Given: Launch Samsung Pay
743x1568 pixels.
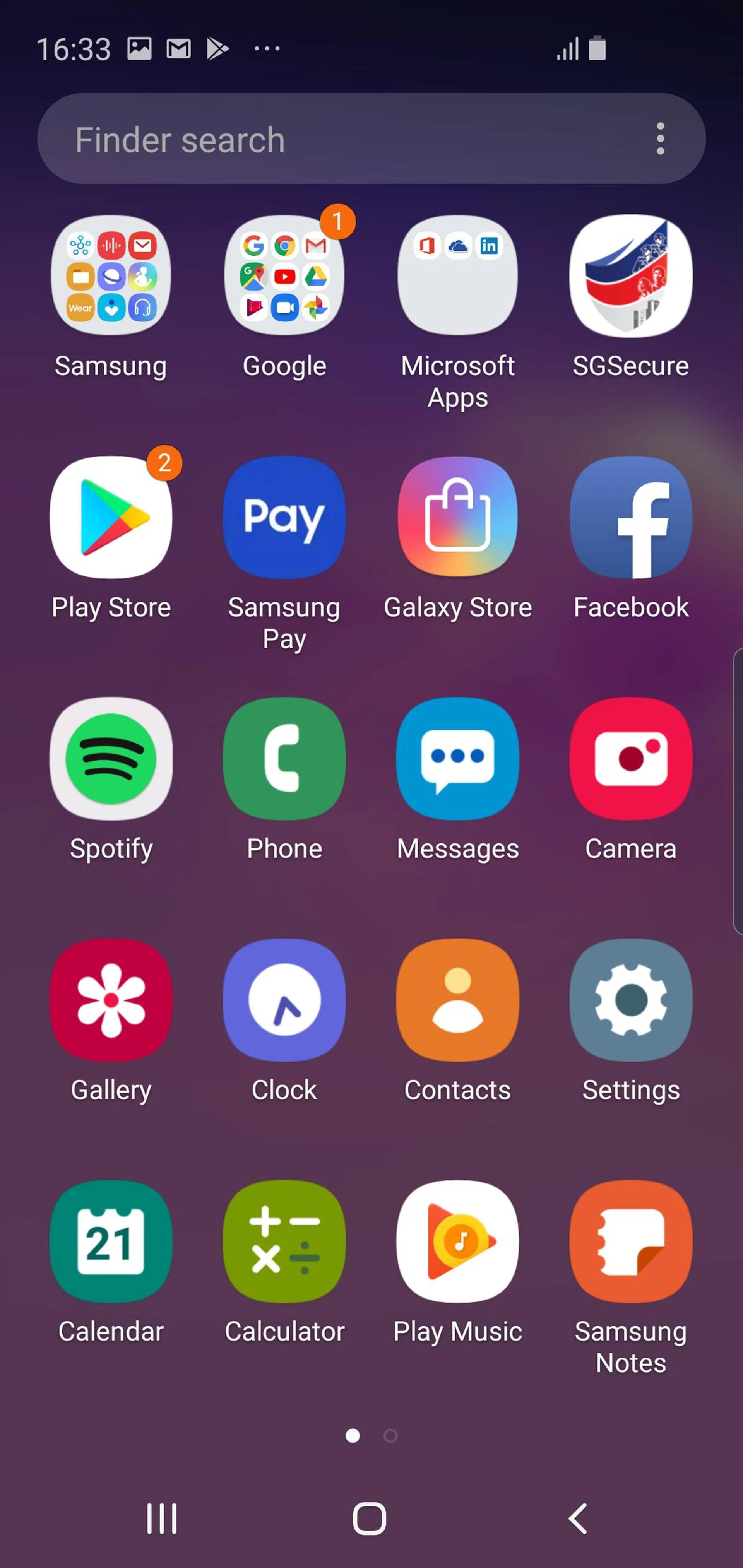Looking at the screenshot, I should tap(284, 517).
